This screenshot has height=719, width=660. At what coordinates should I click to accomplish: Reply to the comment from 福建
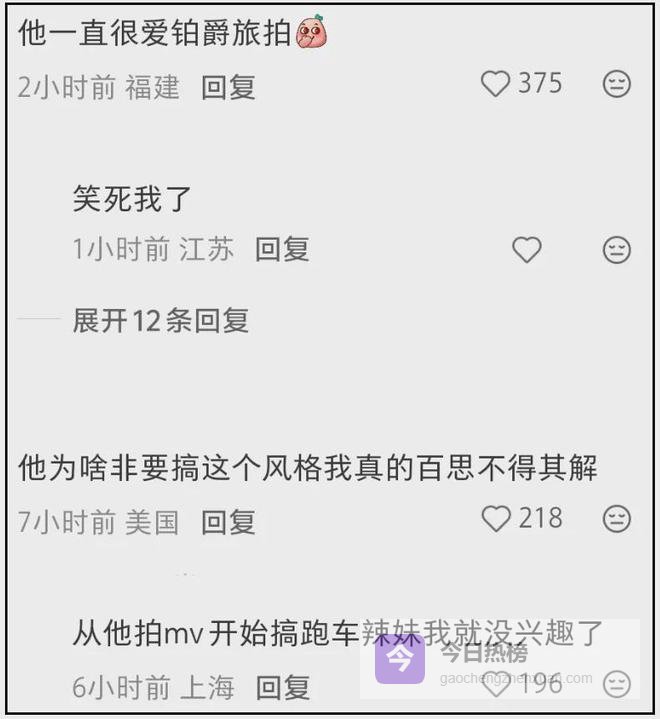tap(228, 88)
